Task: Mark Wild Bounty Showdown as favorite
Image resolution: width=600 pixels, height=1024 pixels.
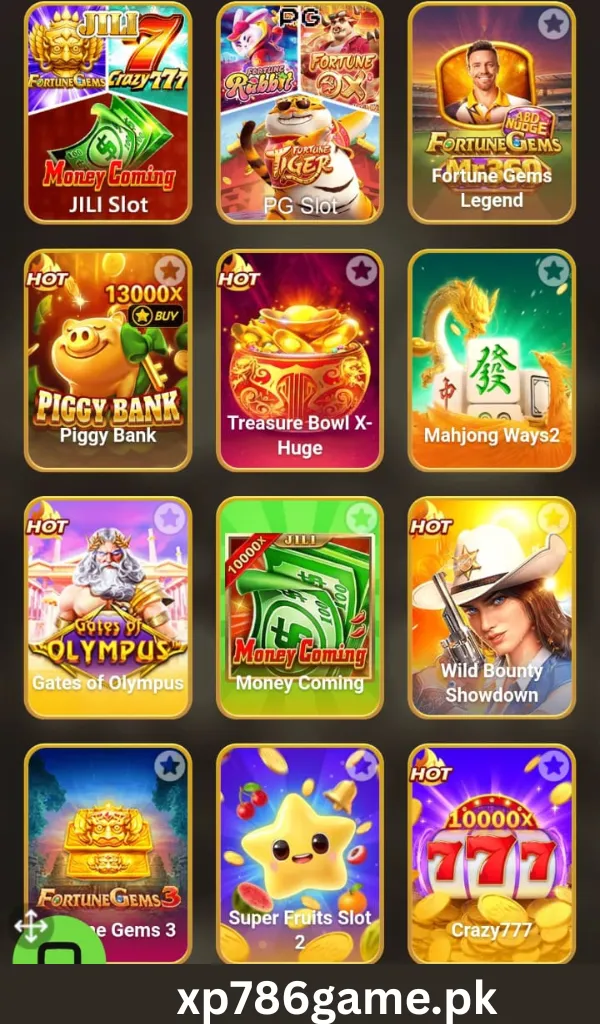Action: (554, 518)
